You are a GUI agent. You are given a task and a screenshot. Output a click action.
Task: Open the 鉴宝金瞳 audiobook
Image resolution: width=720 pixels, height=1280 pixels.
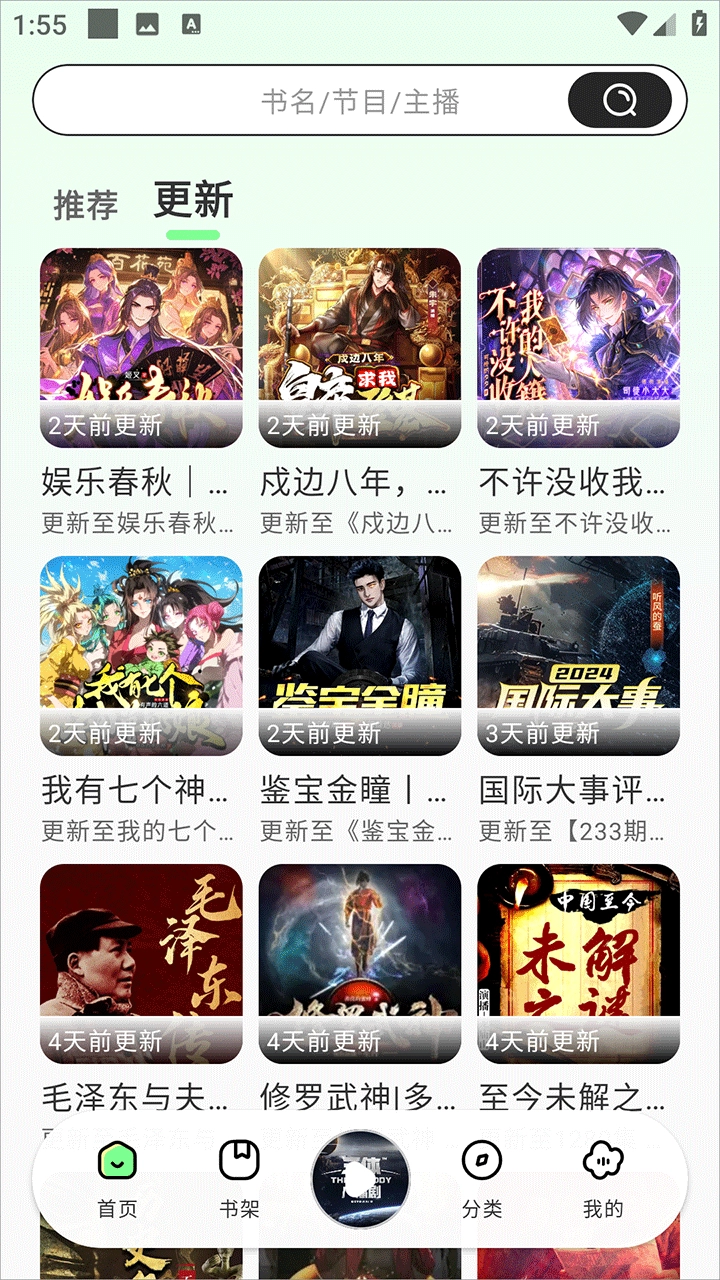point(360,655)
